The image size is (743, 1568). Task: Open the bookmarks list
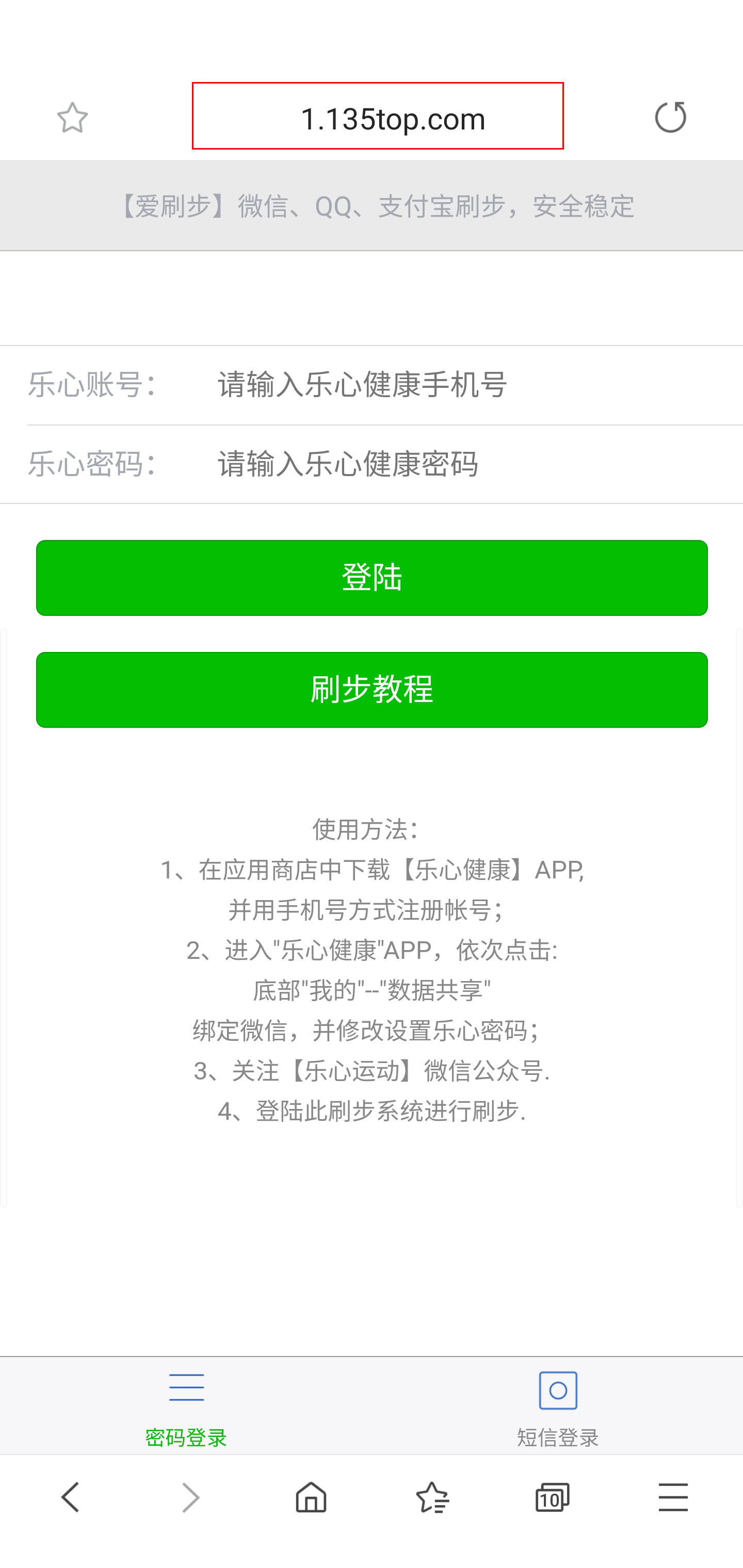[x=432, y=1498]
